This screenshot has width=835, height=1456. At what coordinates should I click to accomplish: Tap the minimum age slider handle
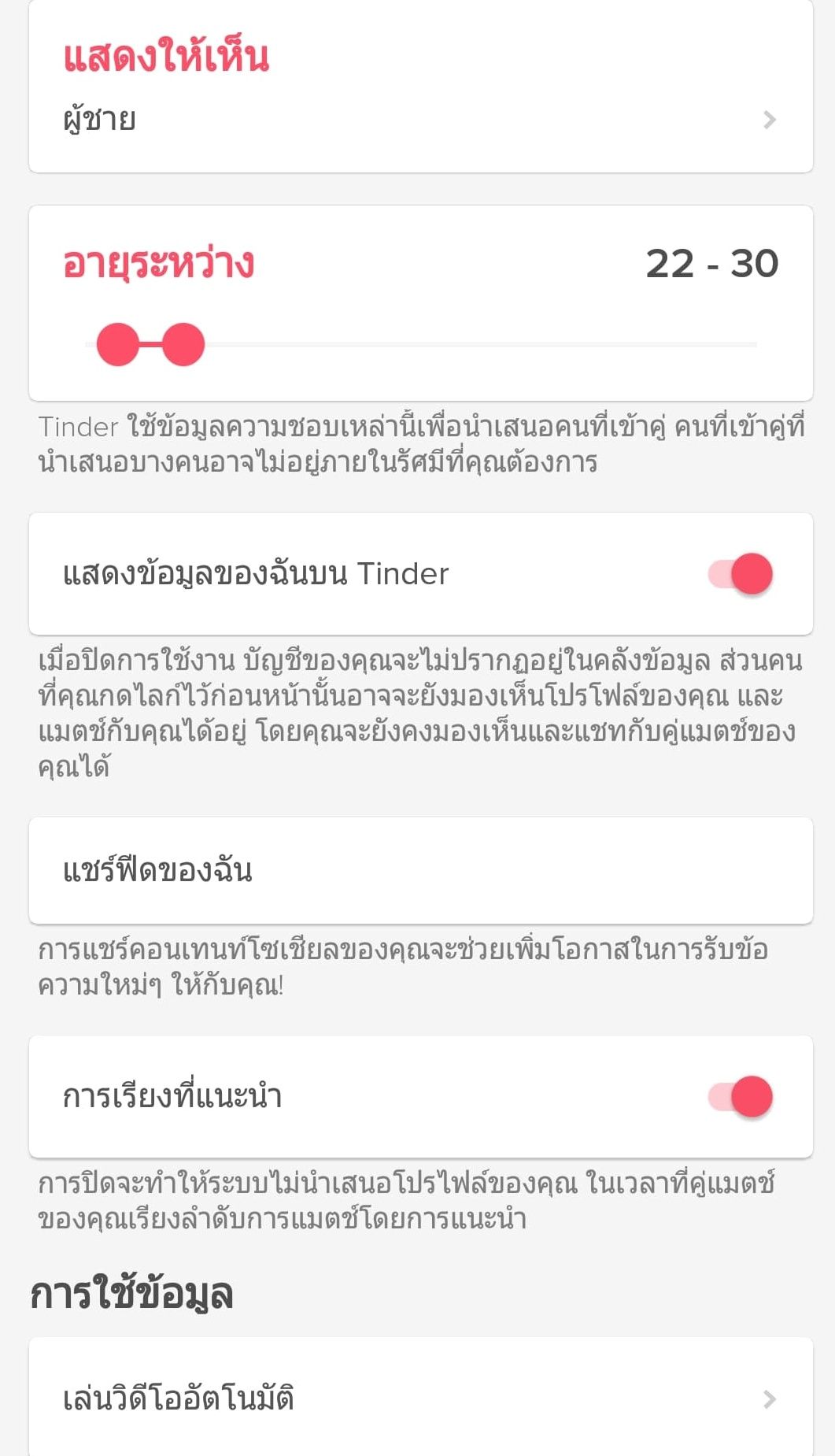(x=118, y=345)
